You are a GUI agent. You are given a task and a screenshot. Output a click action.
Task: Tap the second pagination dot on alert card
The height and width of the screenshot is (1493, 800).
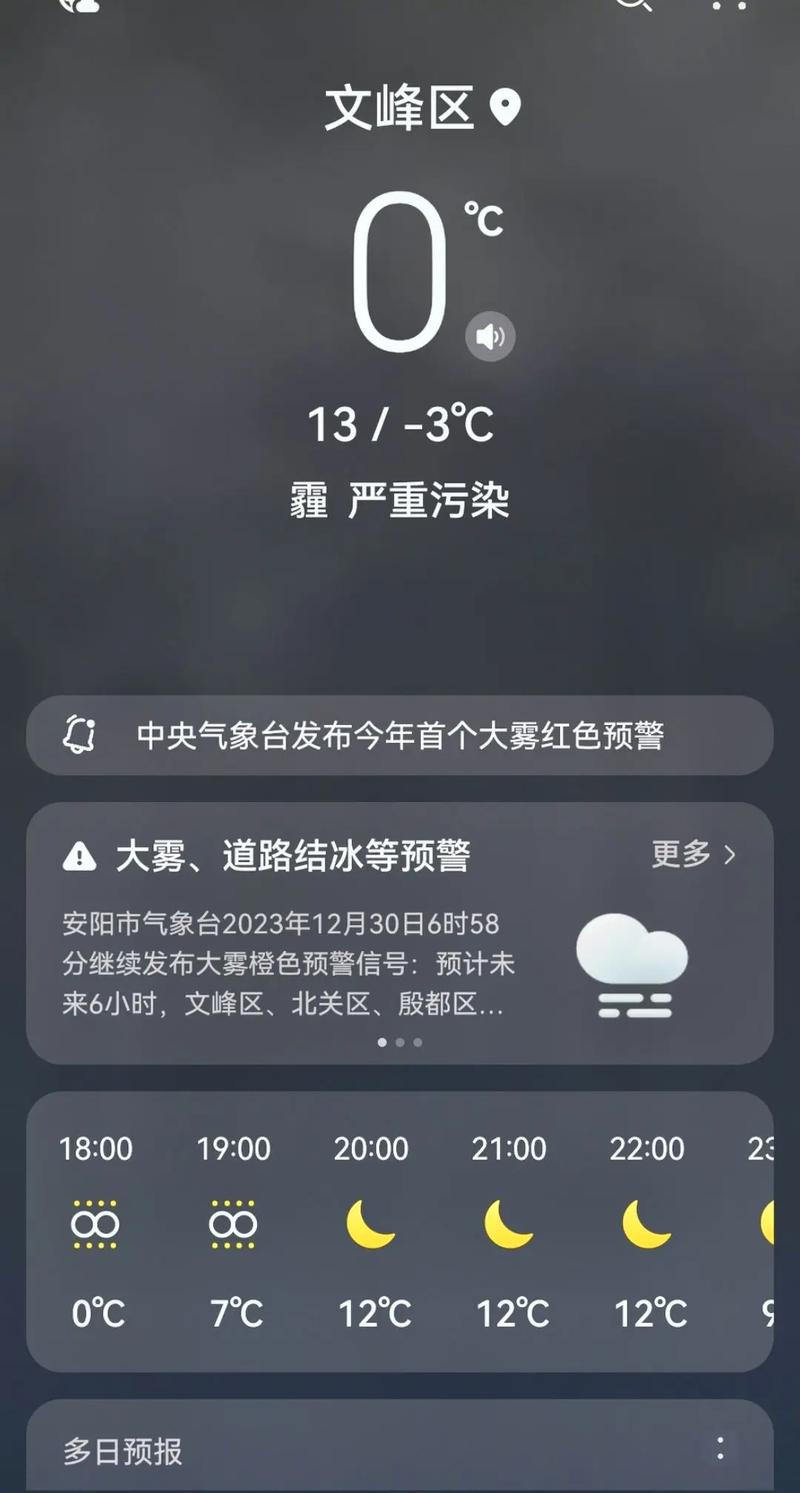[x=400, y=1042]
